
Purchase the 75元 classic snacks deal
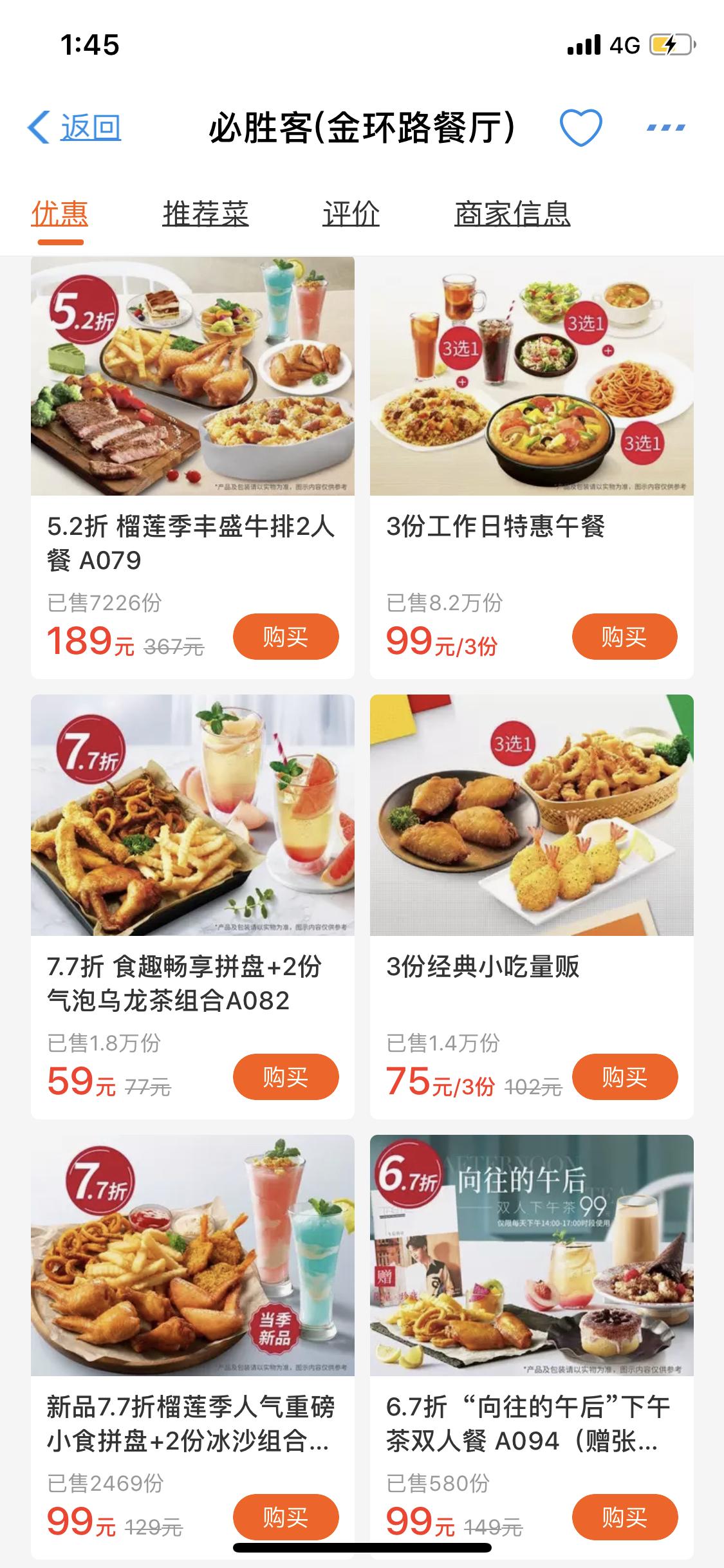click(625, 1076)
